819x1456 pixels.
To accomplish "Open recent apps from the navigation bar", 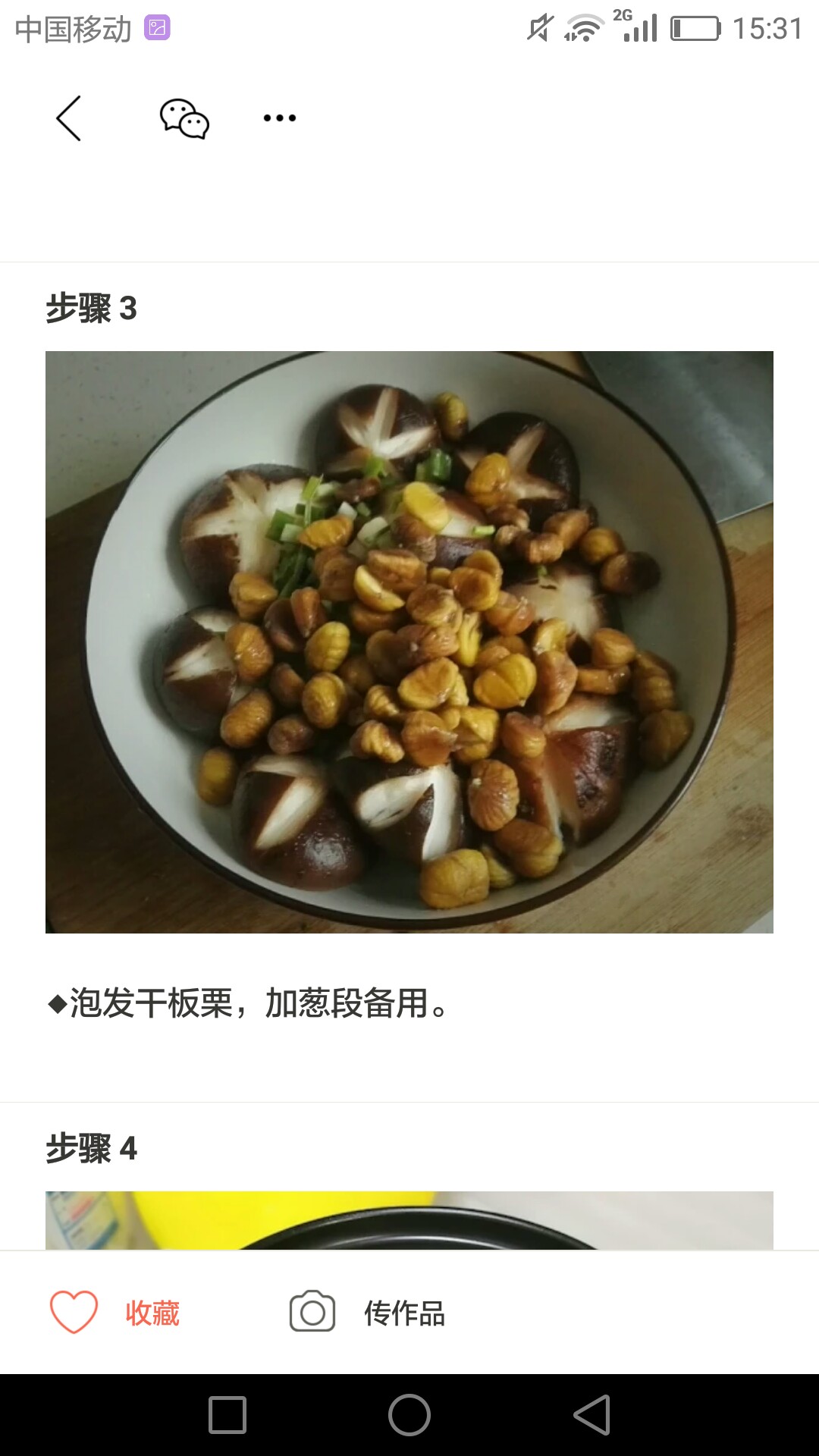I will click(x=227, y=1415).
